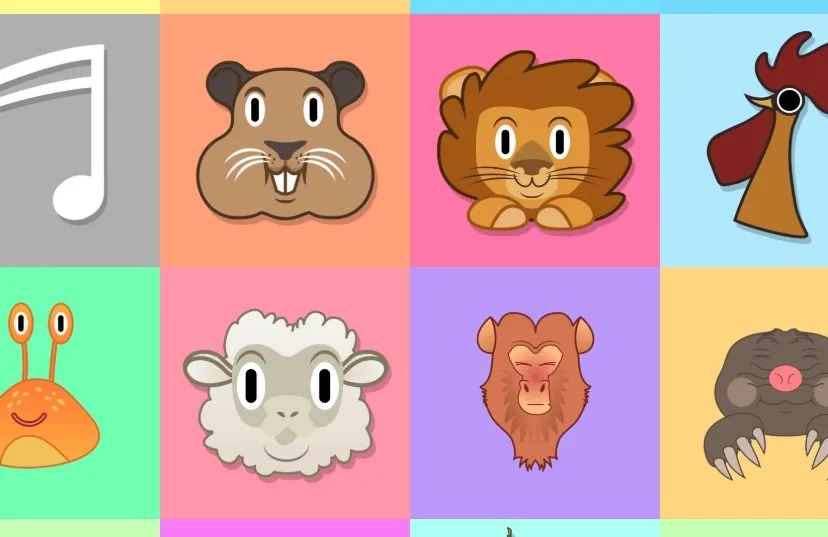Select the white sheep tile
Image resolution: width=828 pixels, height=537 pixels.
point(285,393)
